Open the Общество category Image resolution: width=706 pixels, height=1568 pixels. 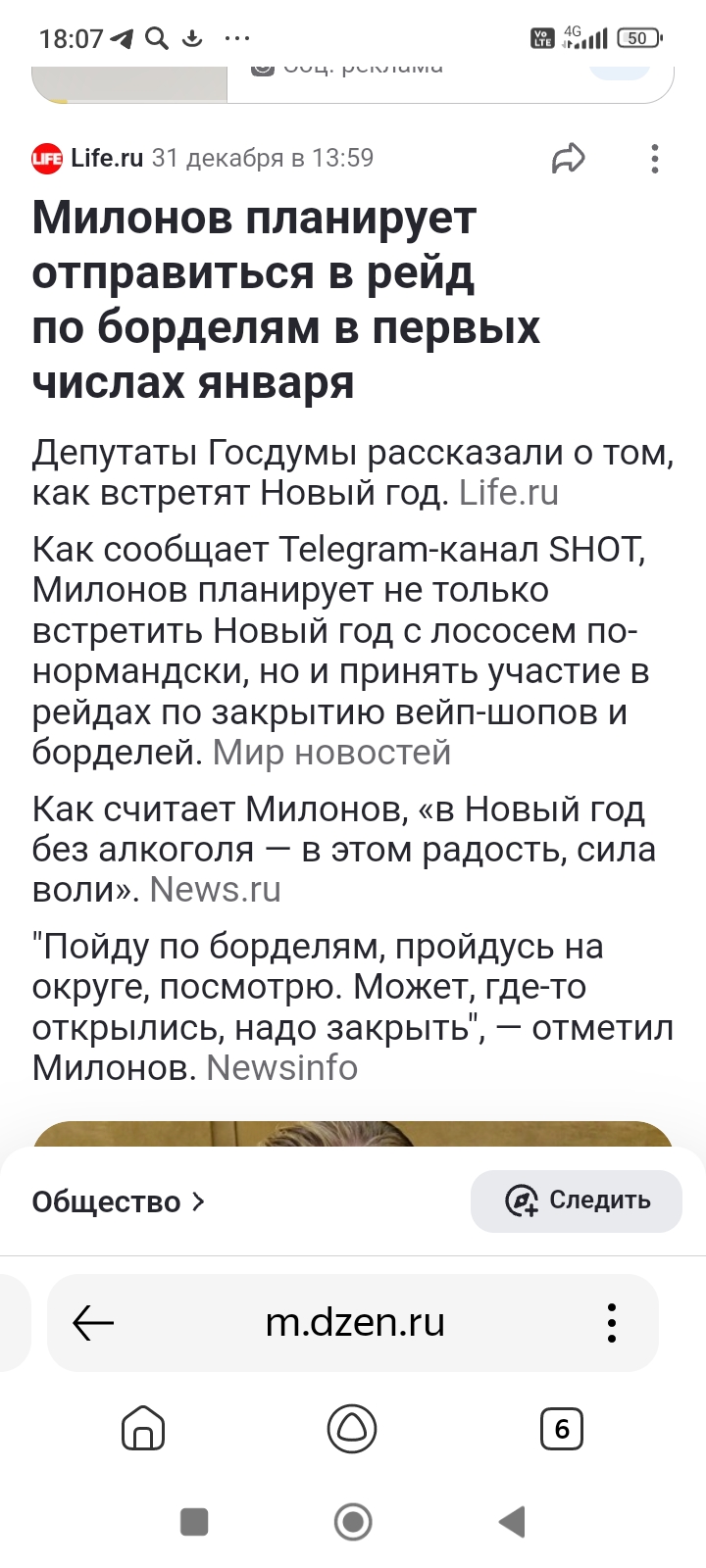[x=118, y=1201]
